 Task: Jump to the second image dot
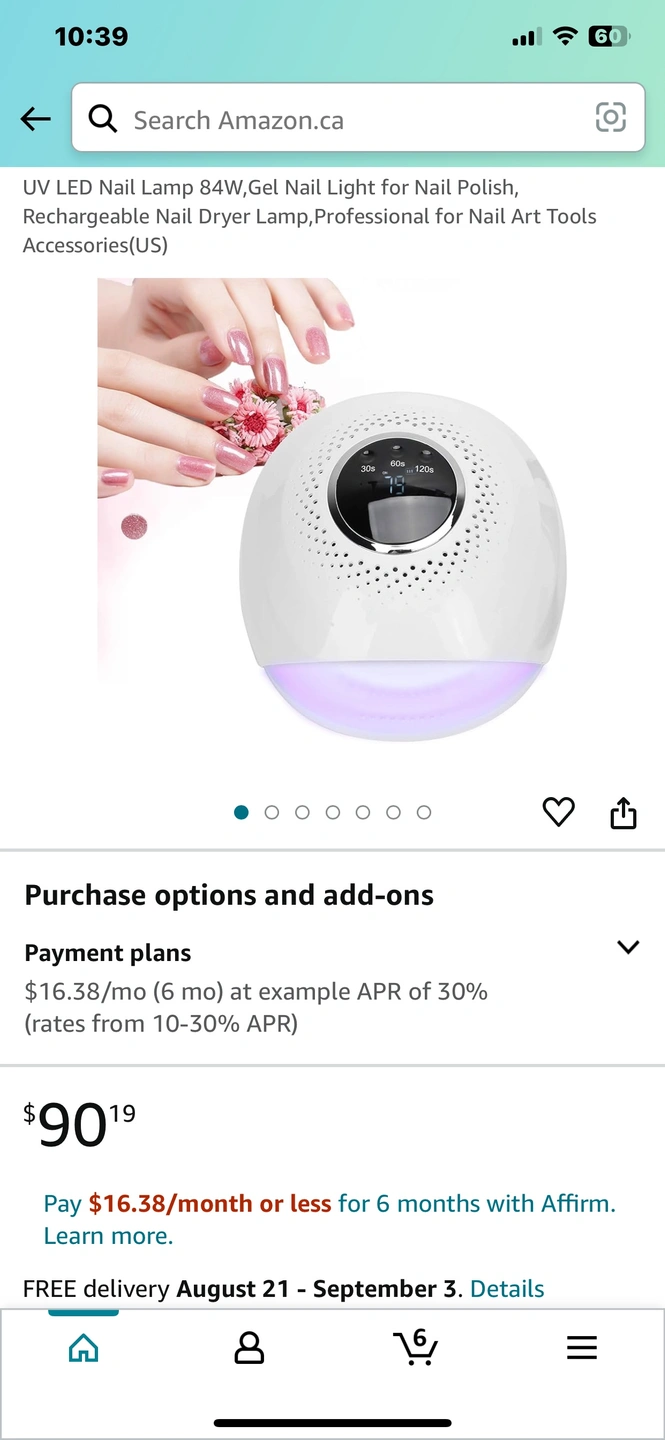[271, 812]
